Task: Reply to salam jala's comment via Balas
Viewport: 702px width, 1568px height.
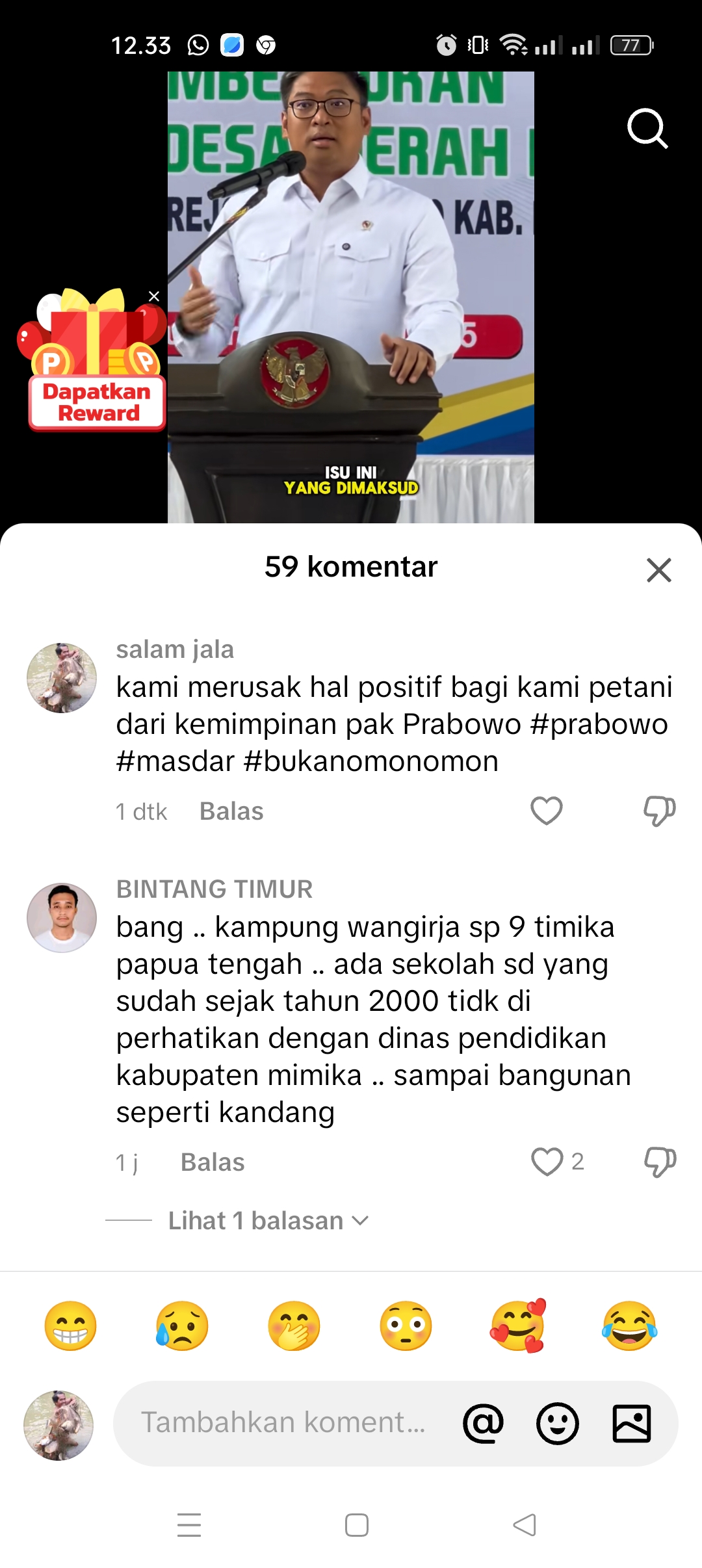Action: tap(231, 811)
